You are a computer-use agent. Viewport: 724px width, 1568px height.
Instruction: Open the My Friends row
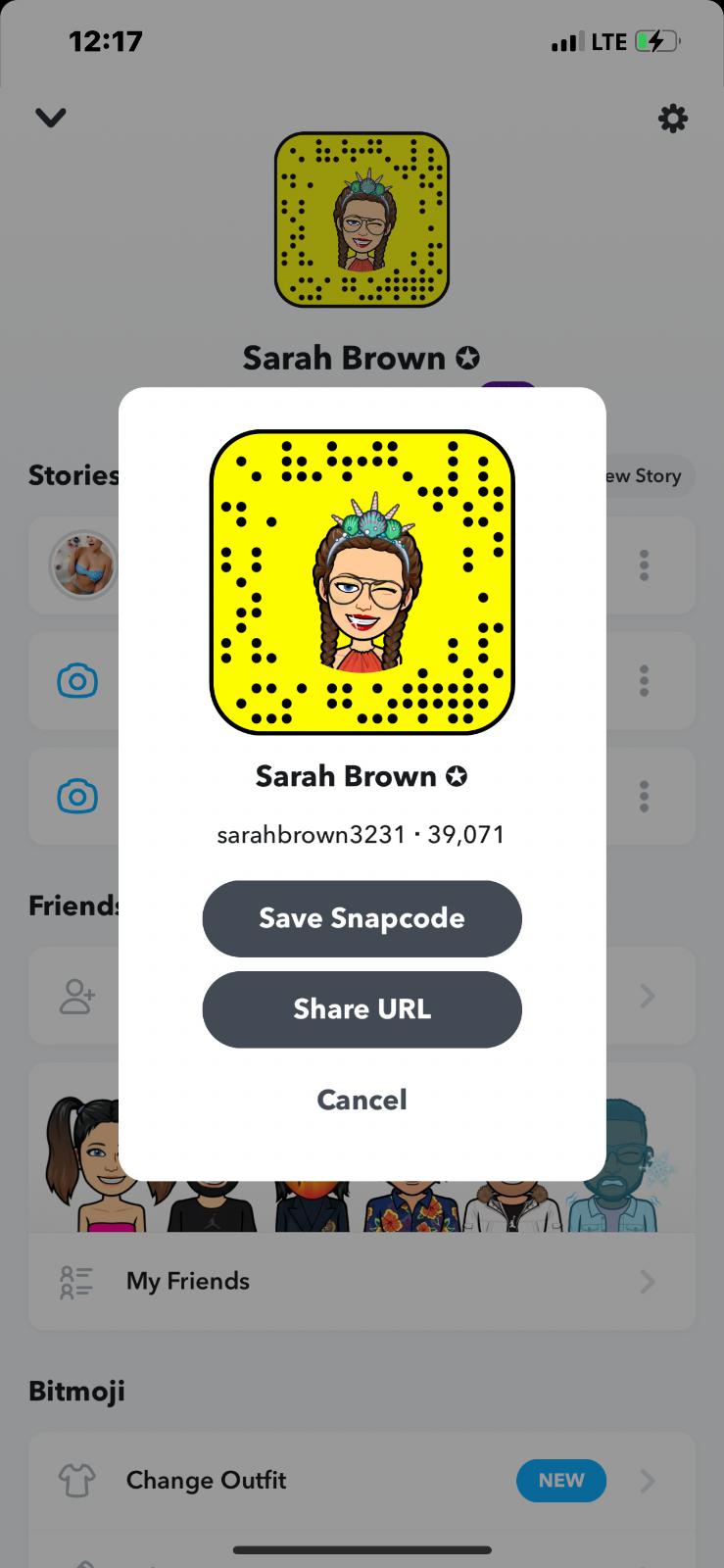(x=362, y=1281)
